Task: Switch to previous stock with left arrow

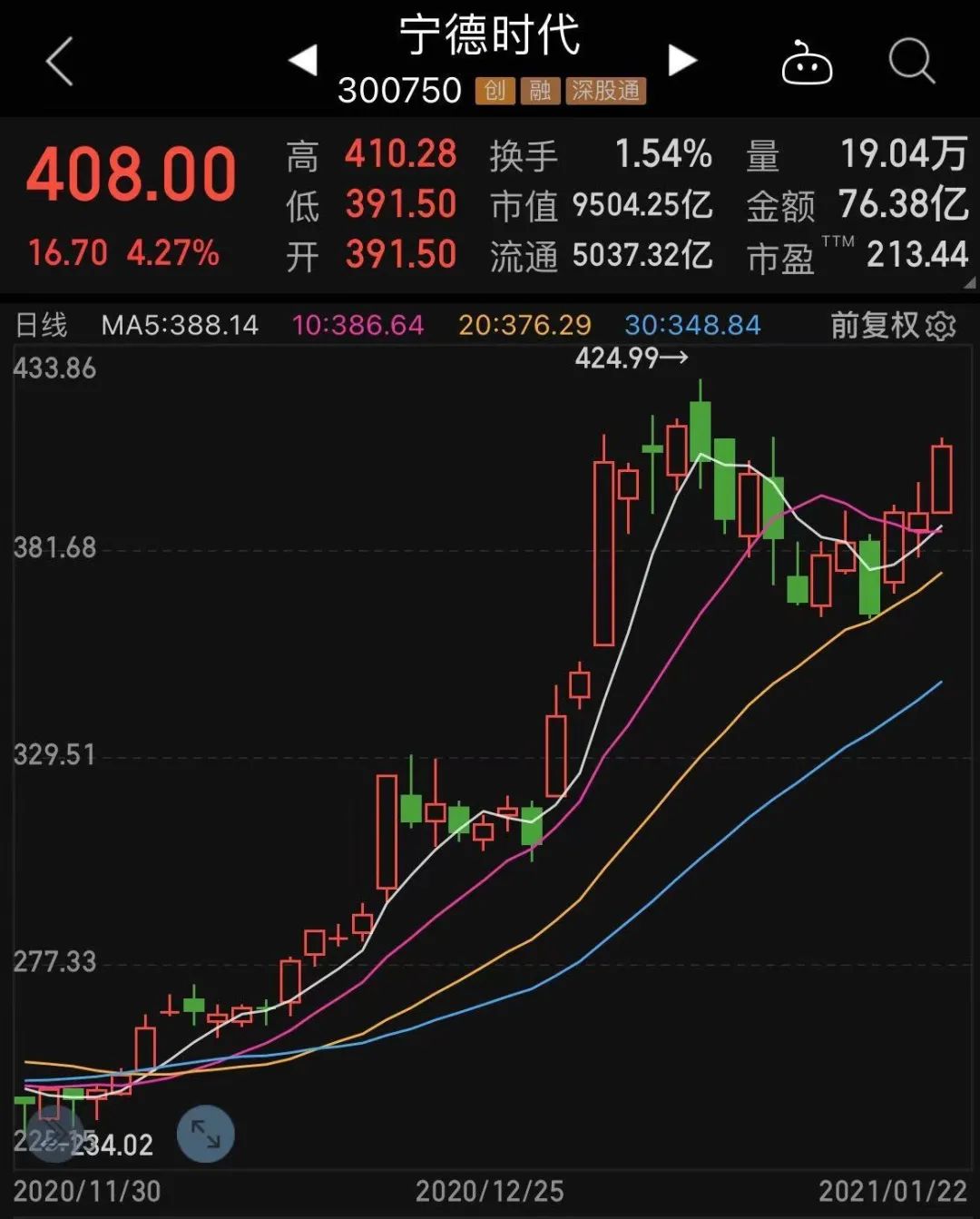Action: pos(301,59)
